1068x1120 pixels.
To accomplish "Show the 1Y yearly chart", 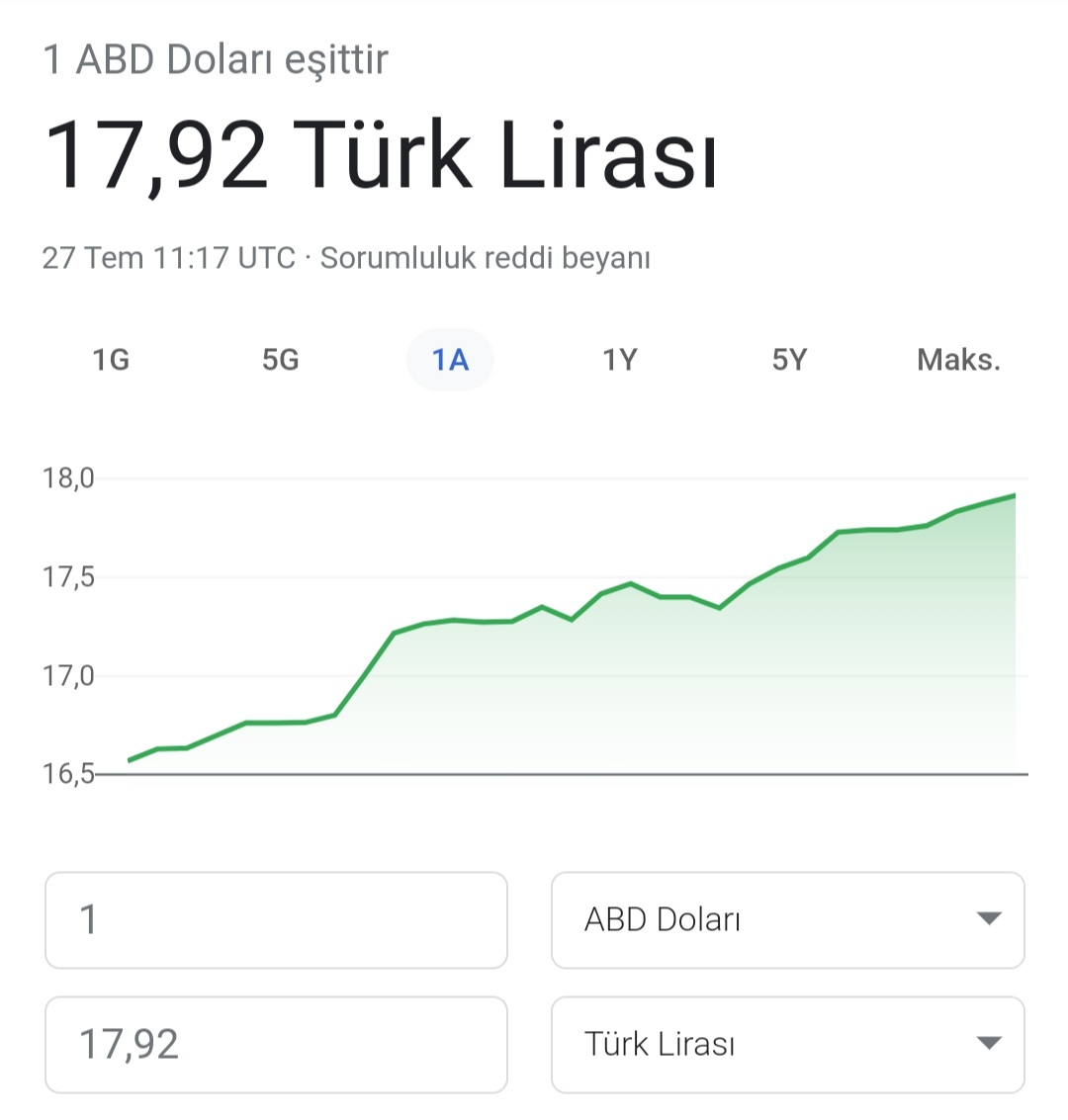I will click(620, 360).
